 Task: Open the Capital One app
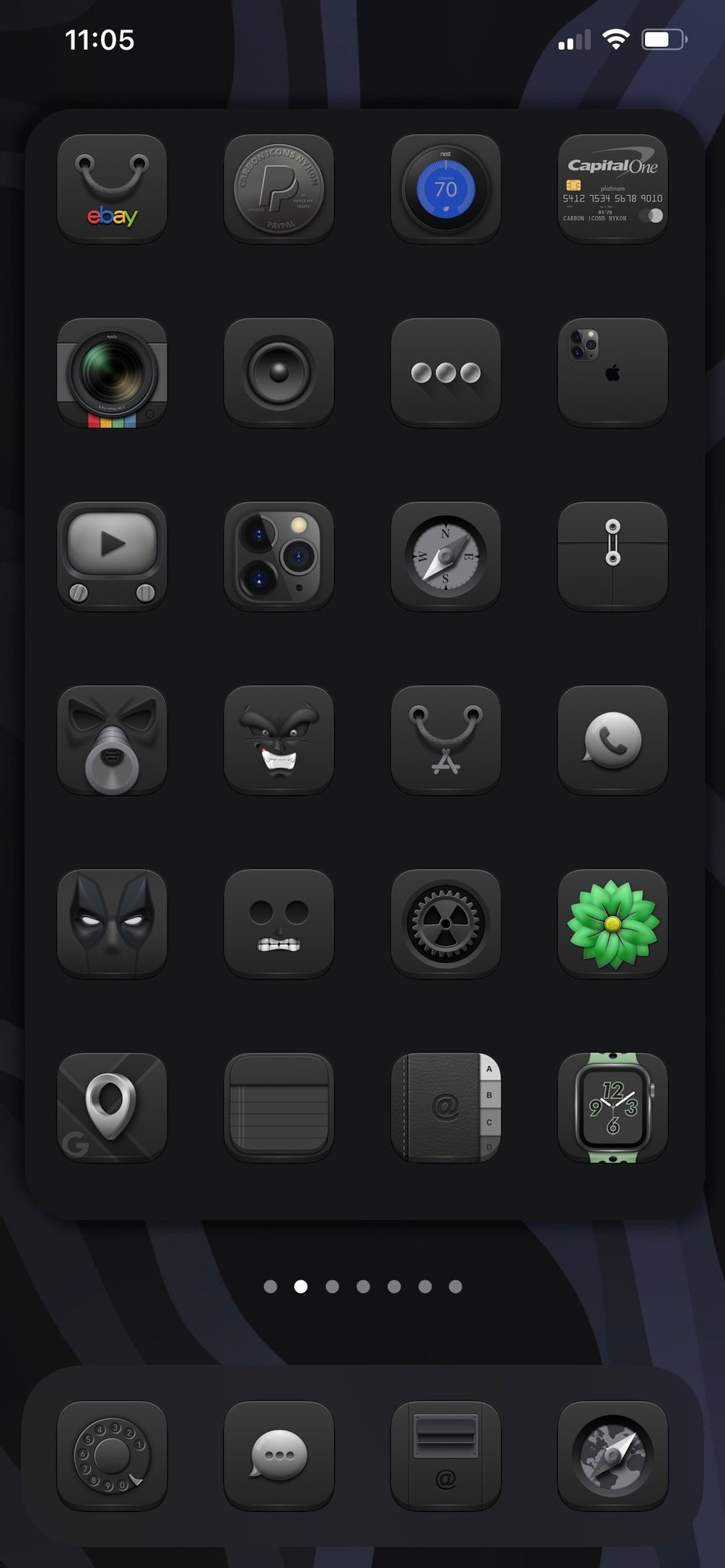tap(612, 189)
